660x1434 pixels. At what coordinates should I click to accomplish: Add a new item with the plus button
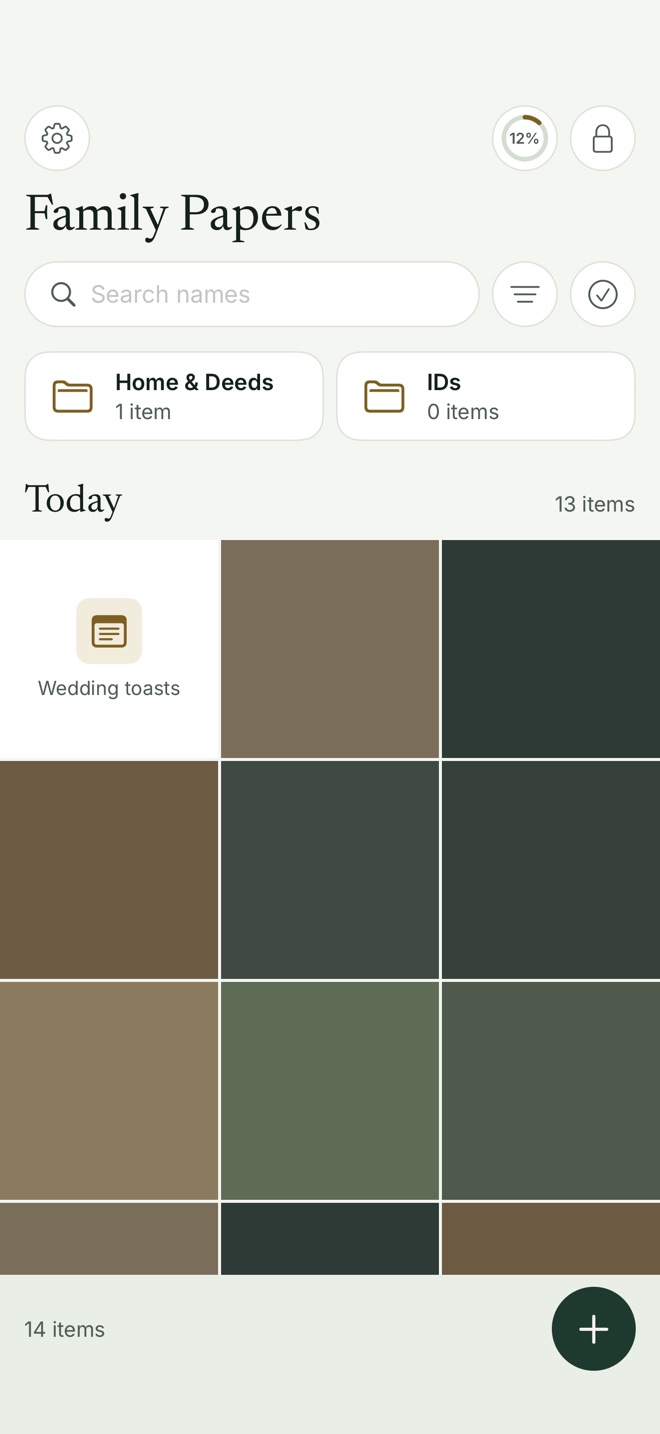click(594, 1329)
